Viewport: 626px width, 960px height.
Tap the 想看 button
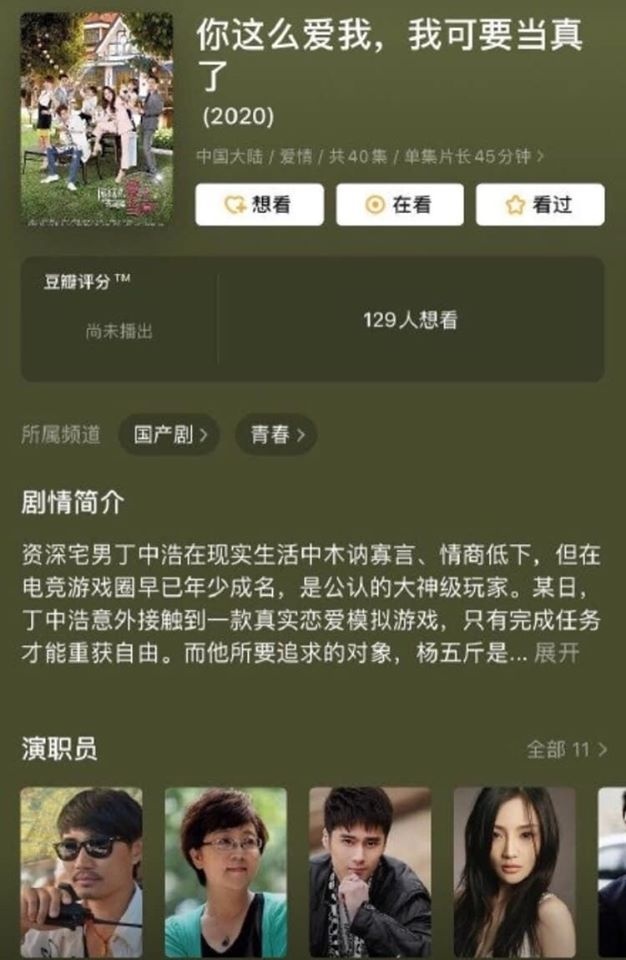click(259, 205)
